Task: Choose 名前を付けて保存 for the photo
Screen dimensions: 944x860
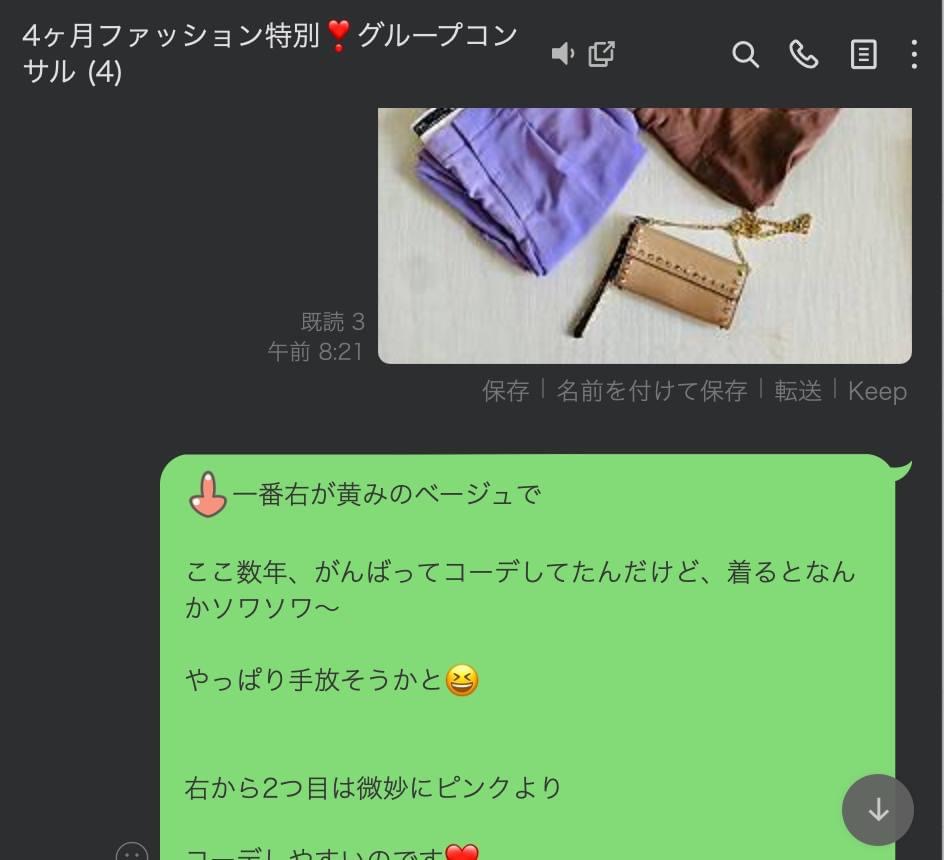Action: coord(652,391)
